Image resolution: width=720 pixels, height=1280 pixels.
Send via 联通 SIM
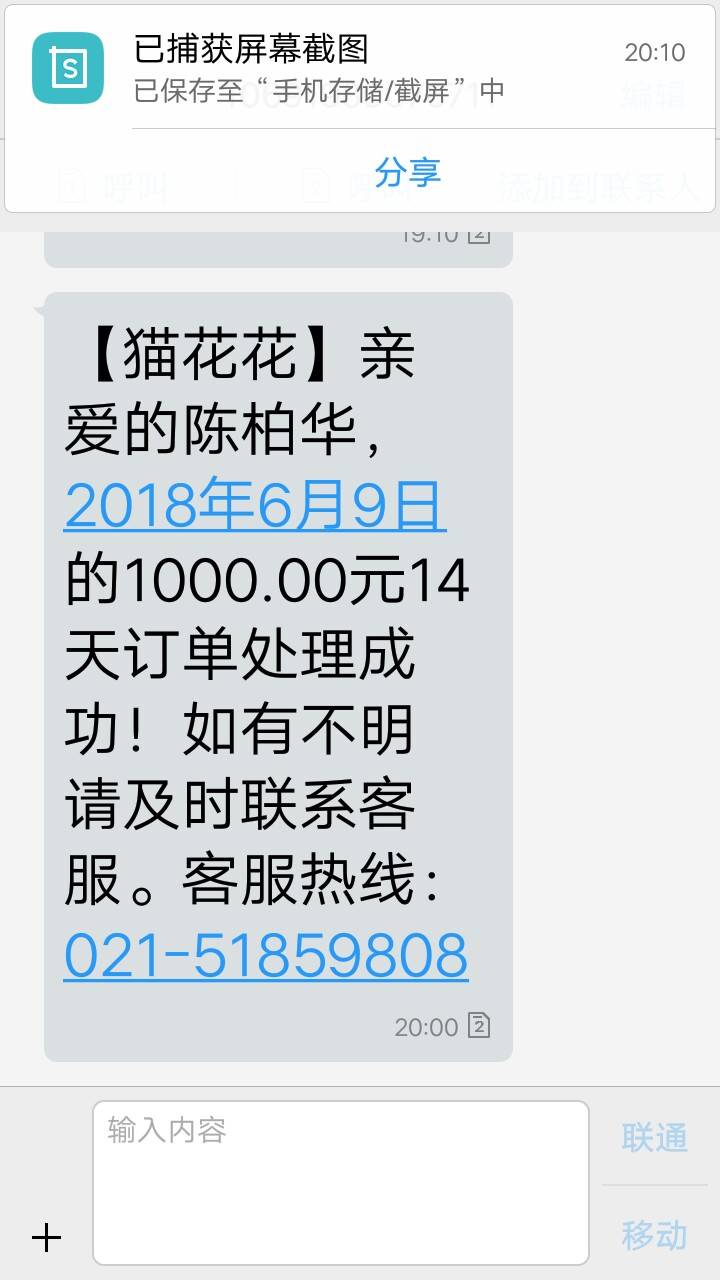click(655, 1137)
